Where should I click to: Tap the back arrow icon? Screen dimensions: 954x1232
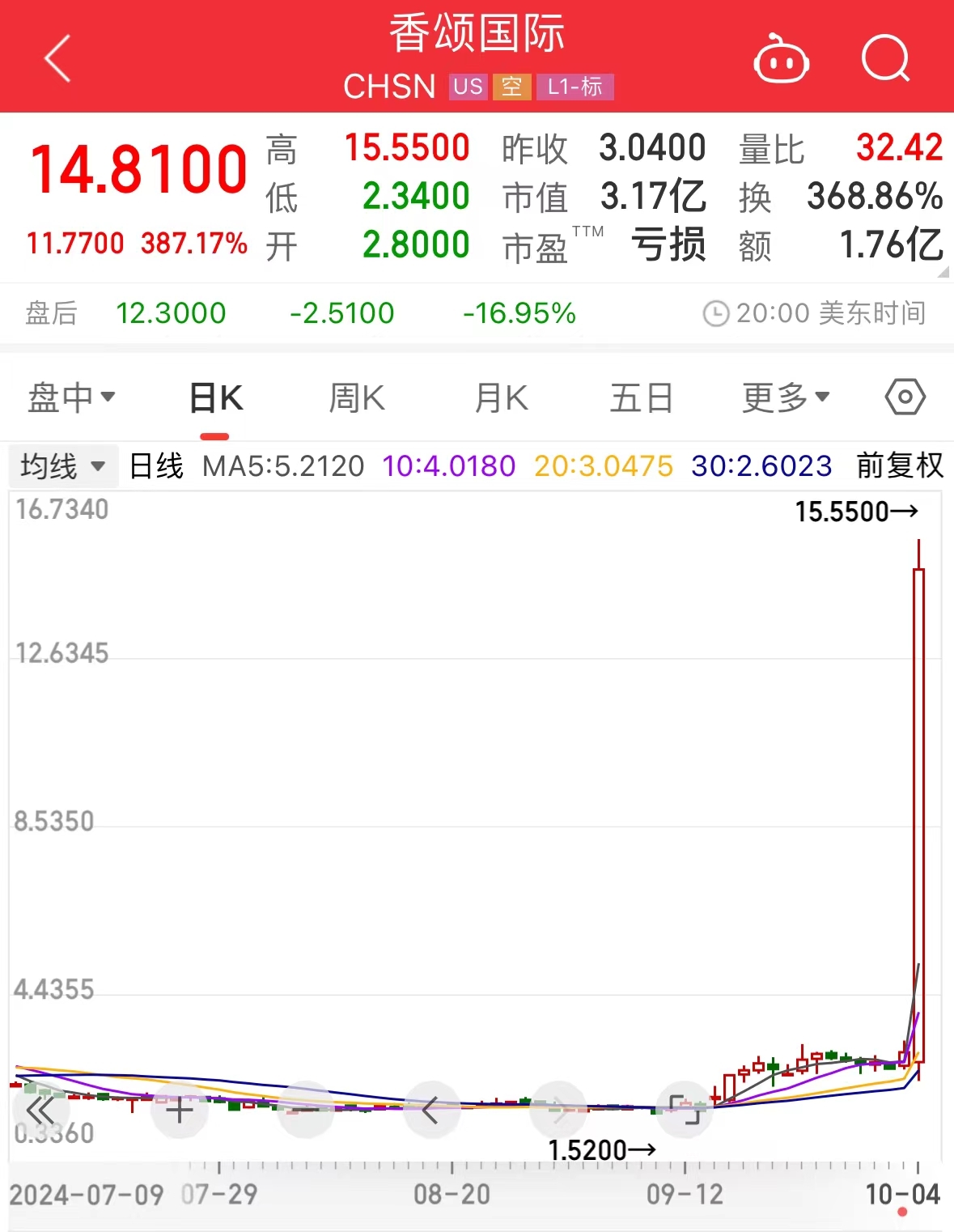click(x=57, y=59)
